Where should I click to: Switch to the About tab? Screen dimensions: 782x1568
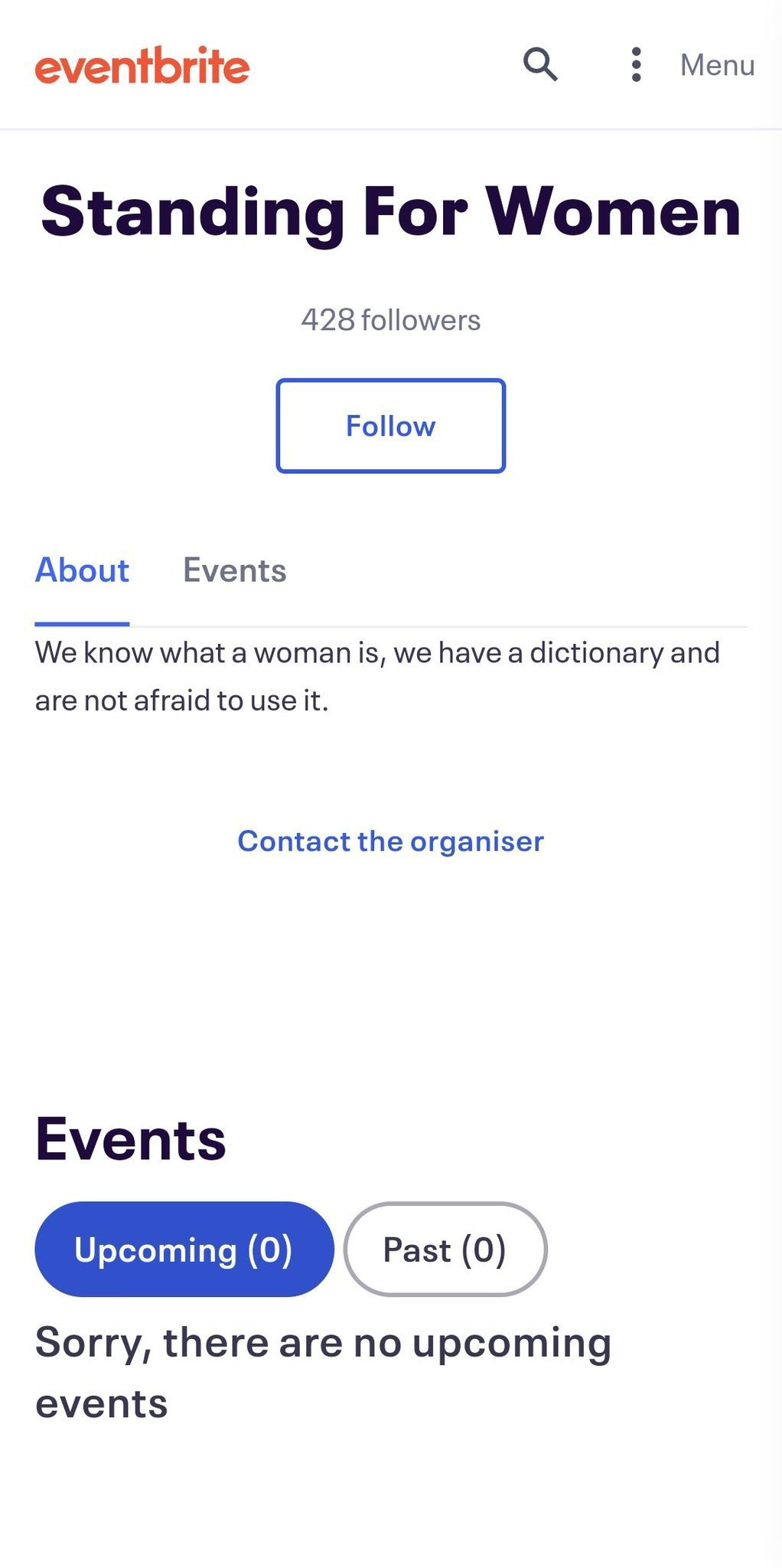82,570
